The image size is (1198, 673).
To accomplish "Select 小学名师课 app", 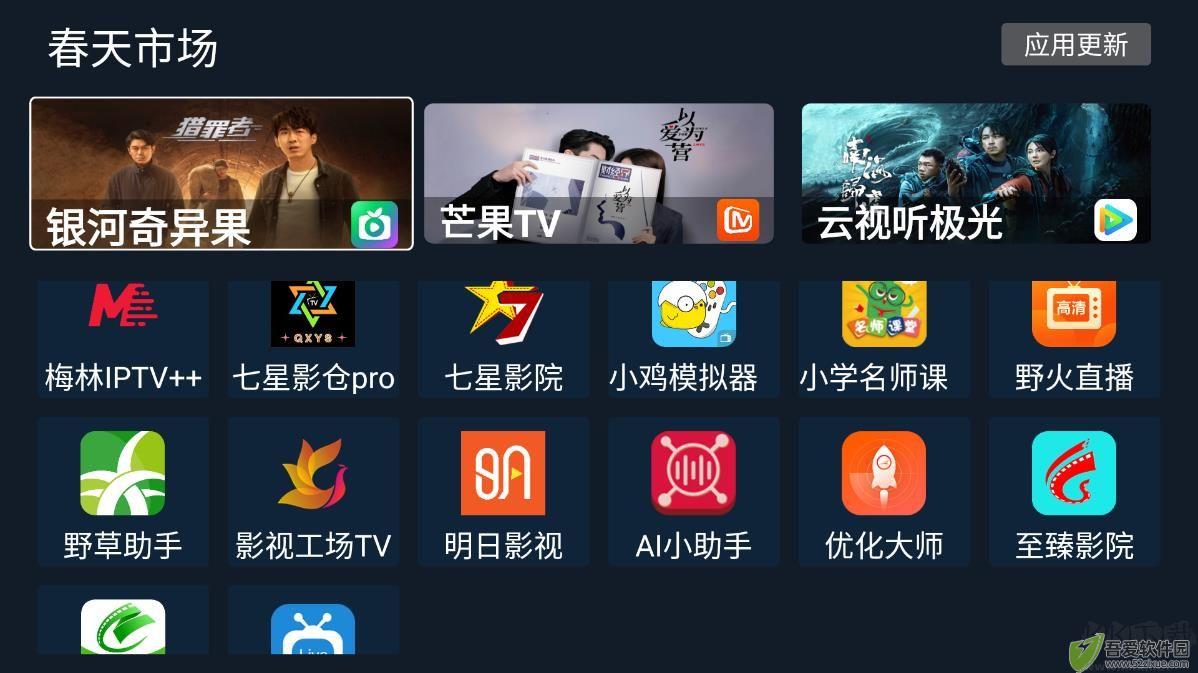I will click(883, 340).
